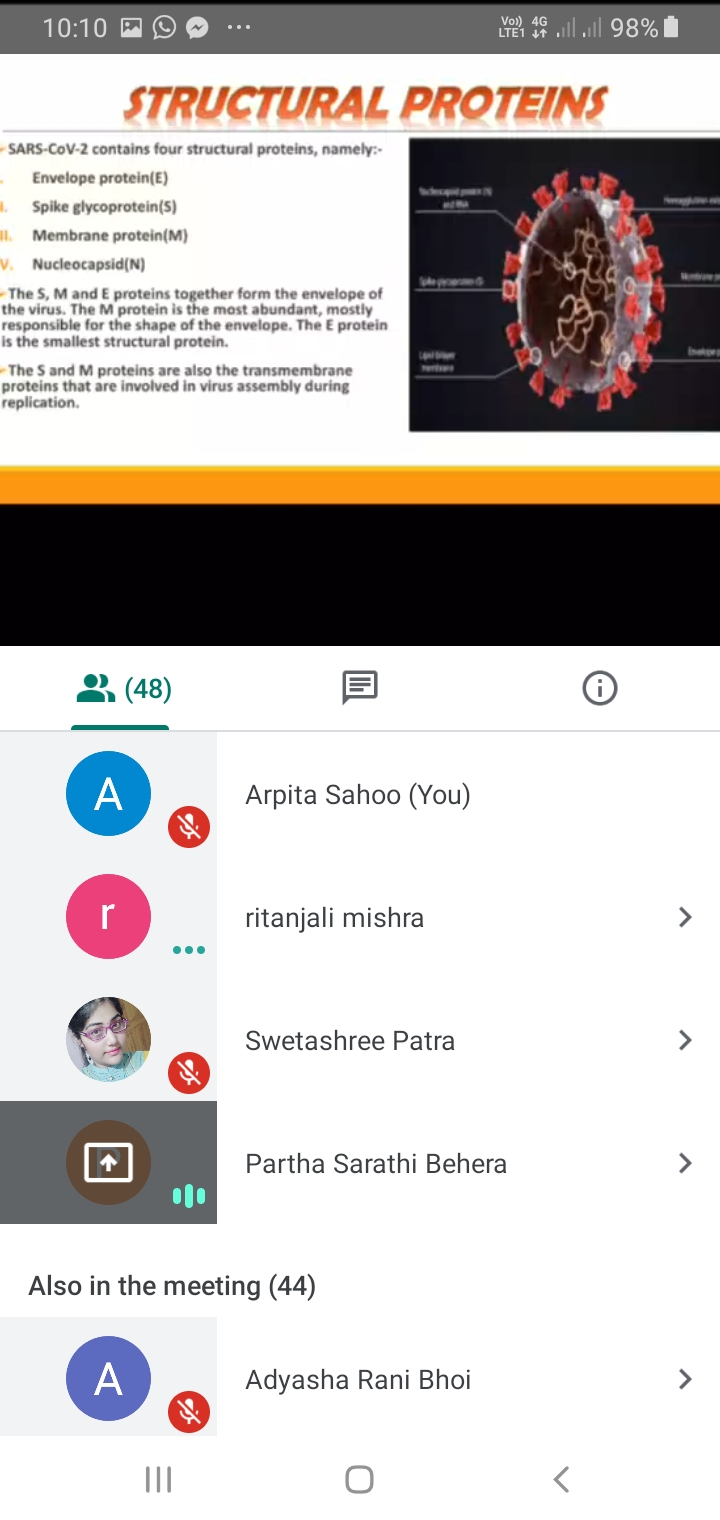Open recent apps from the navigation bar

158,1479
